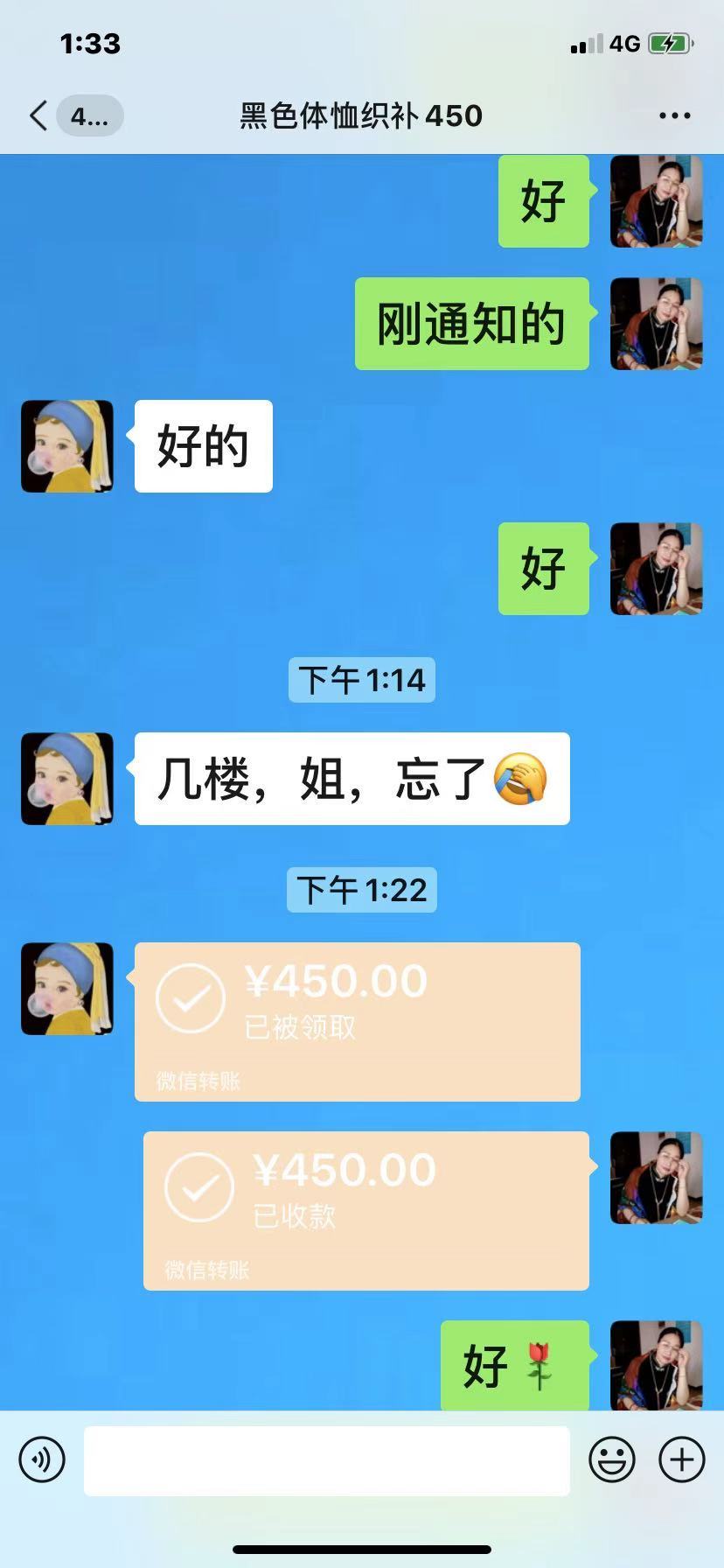Open the ¥450.00 已被领取 transfer card

pos(357,1021)
